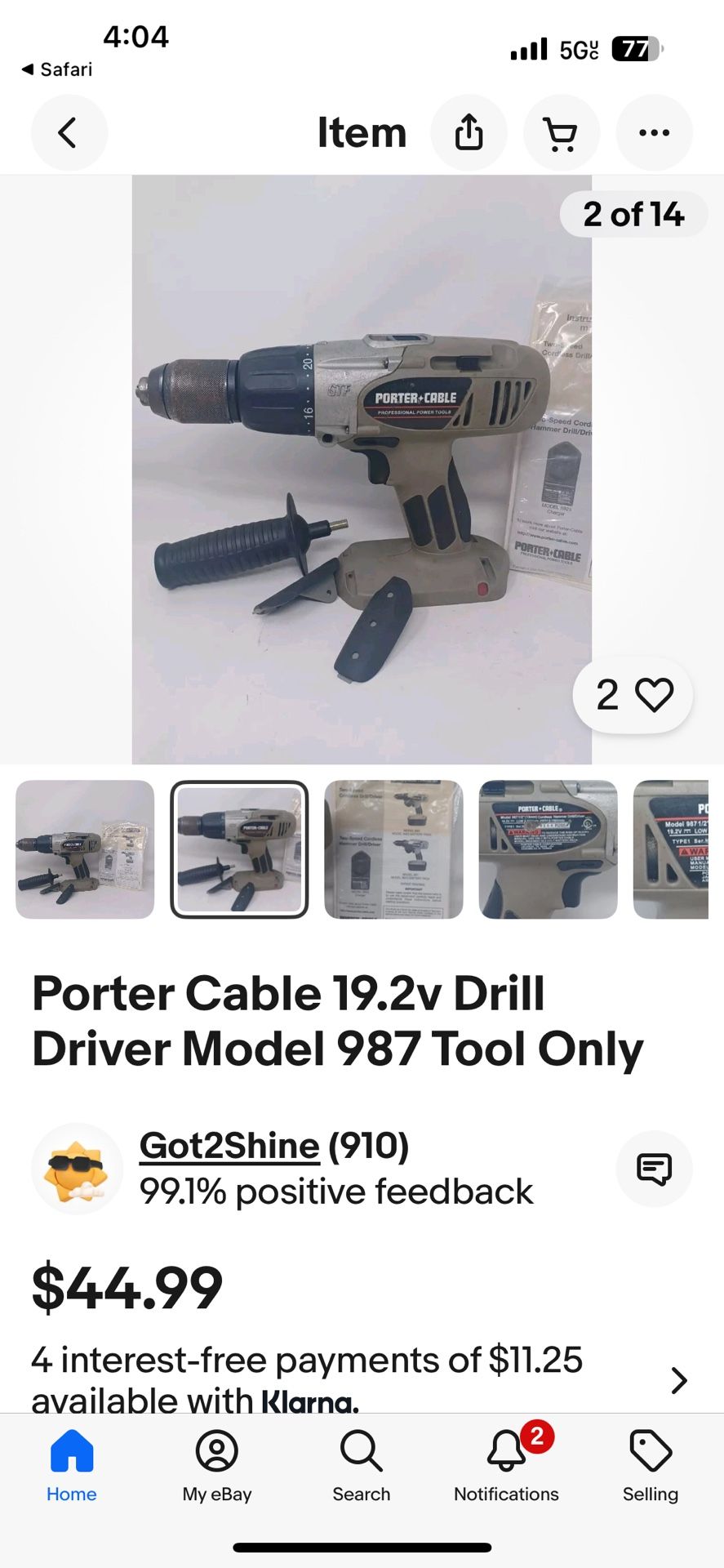Image resolution: width=724 pixels, height=1568 pixels.
Task: Go back using the back arrow
Action: click(69, 132)
